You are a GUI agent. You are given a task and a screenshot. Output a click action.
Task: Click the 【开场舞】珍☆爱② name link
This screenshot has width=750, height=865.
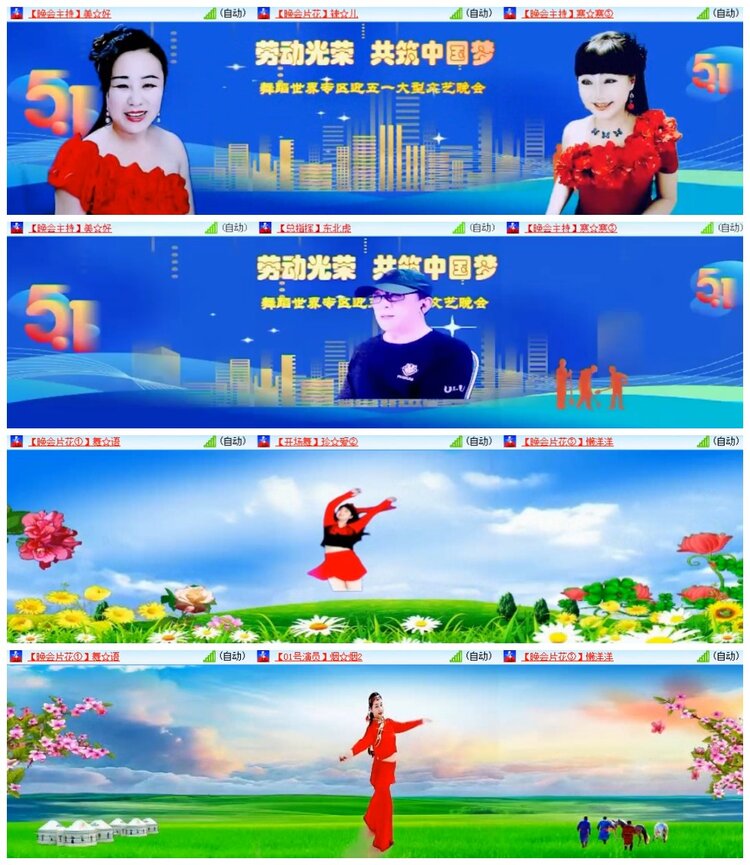click(x=315, y=442)
